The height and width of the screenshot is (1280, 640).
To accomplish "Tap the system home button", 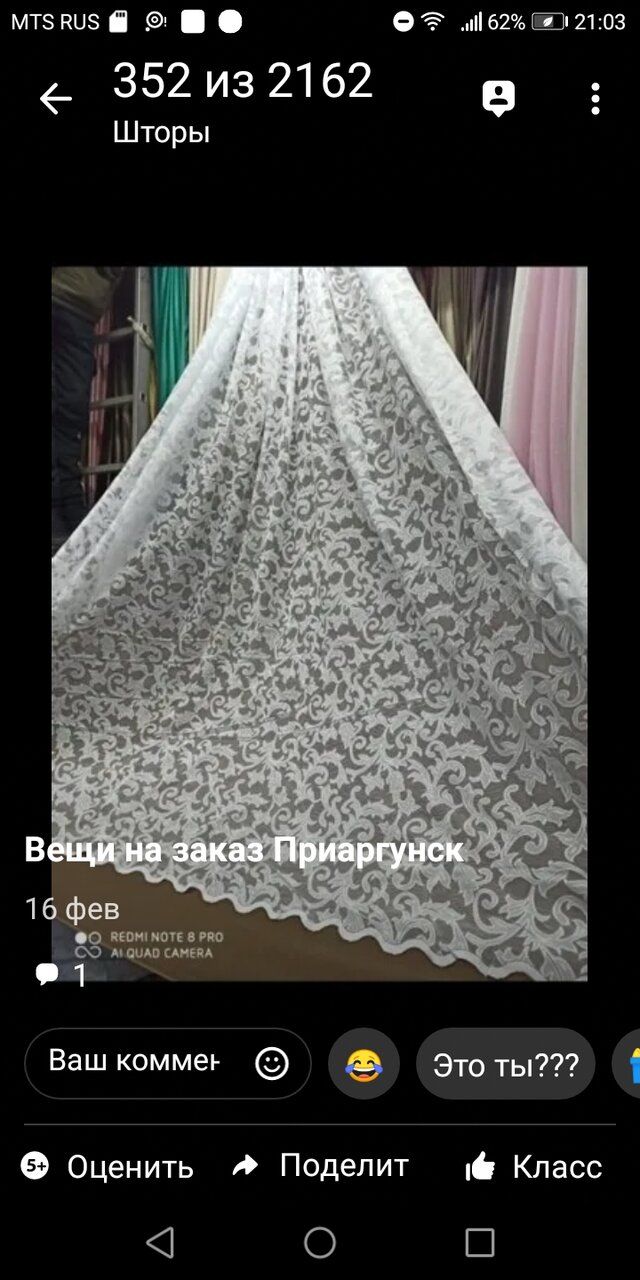I will (x=320, y=1242).
